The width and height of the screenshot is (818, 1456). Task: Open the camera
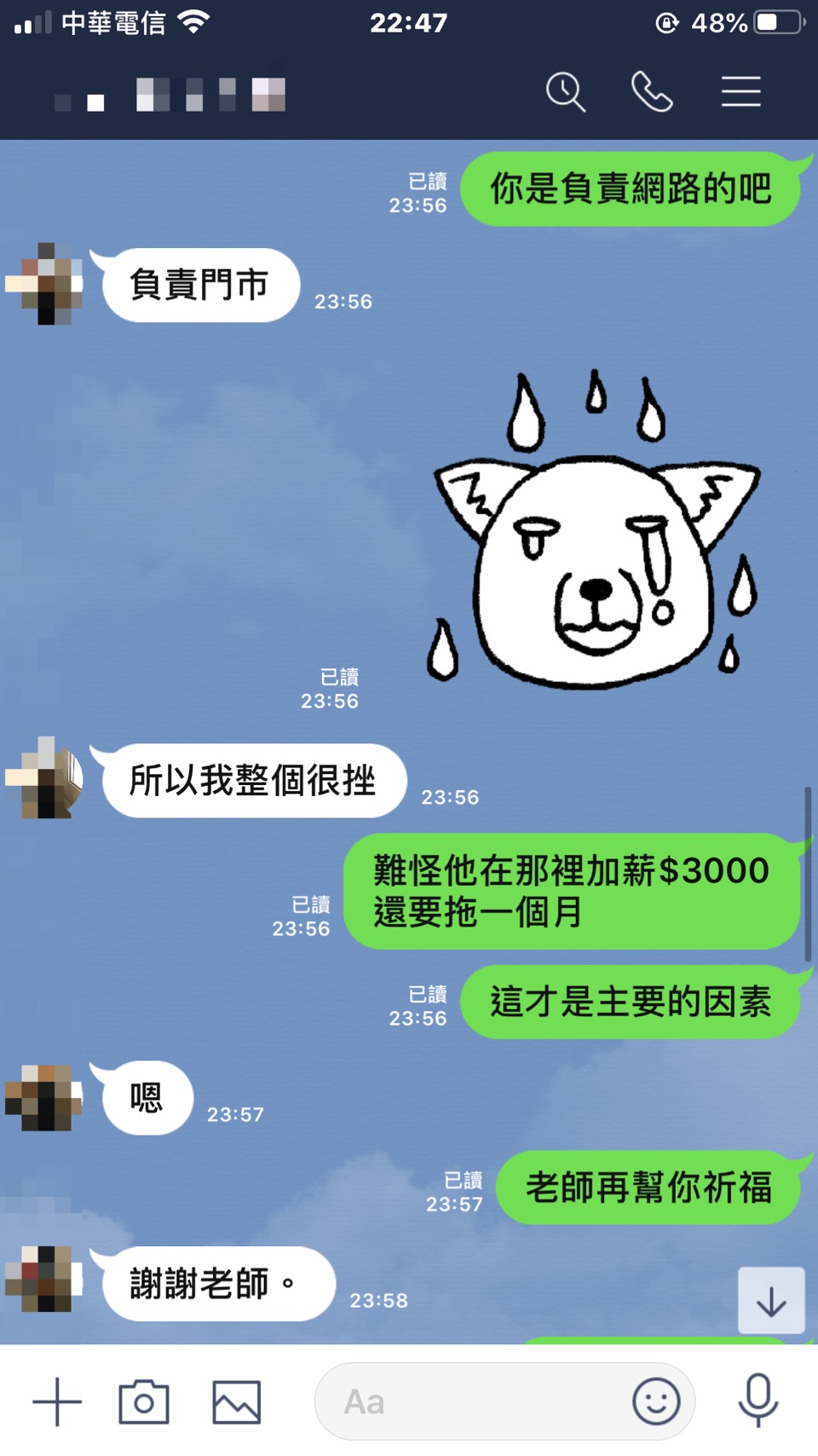pos(144,1402)
